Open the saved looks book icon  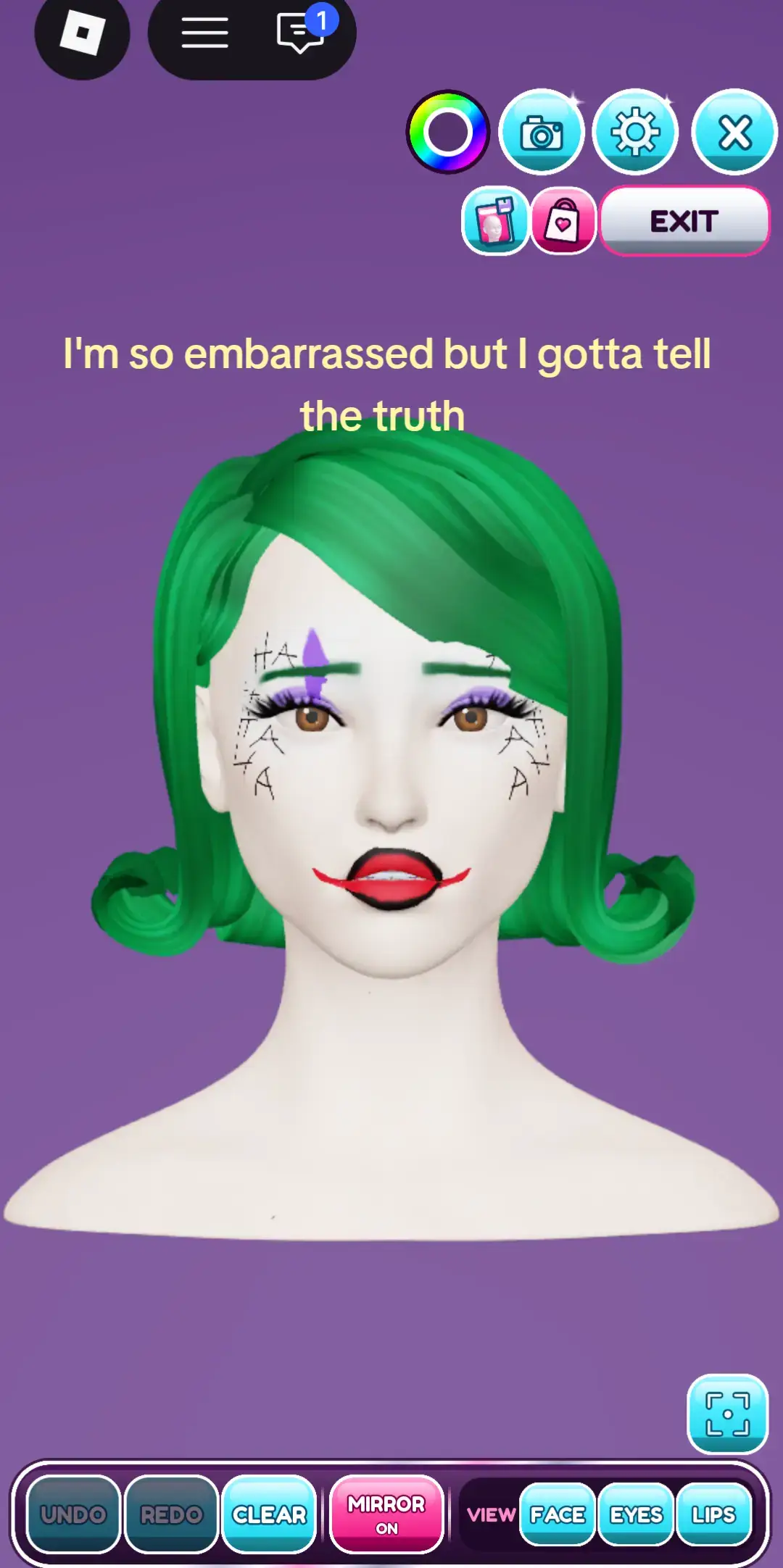click(495, 221)
